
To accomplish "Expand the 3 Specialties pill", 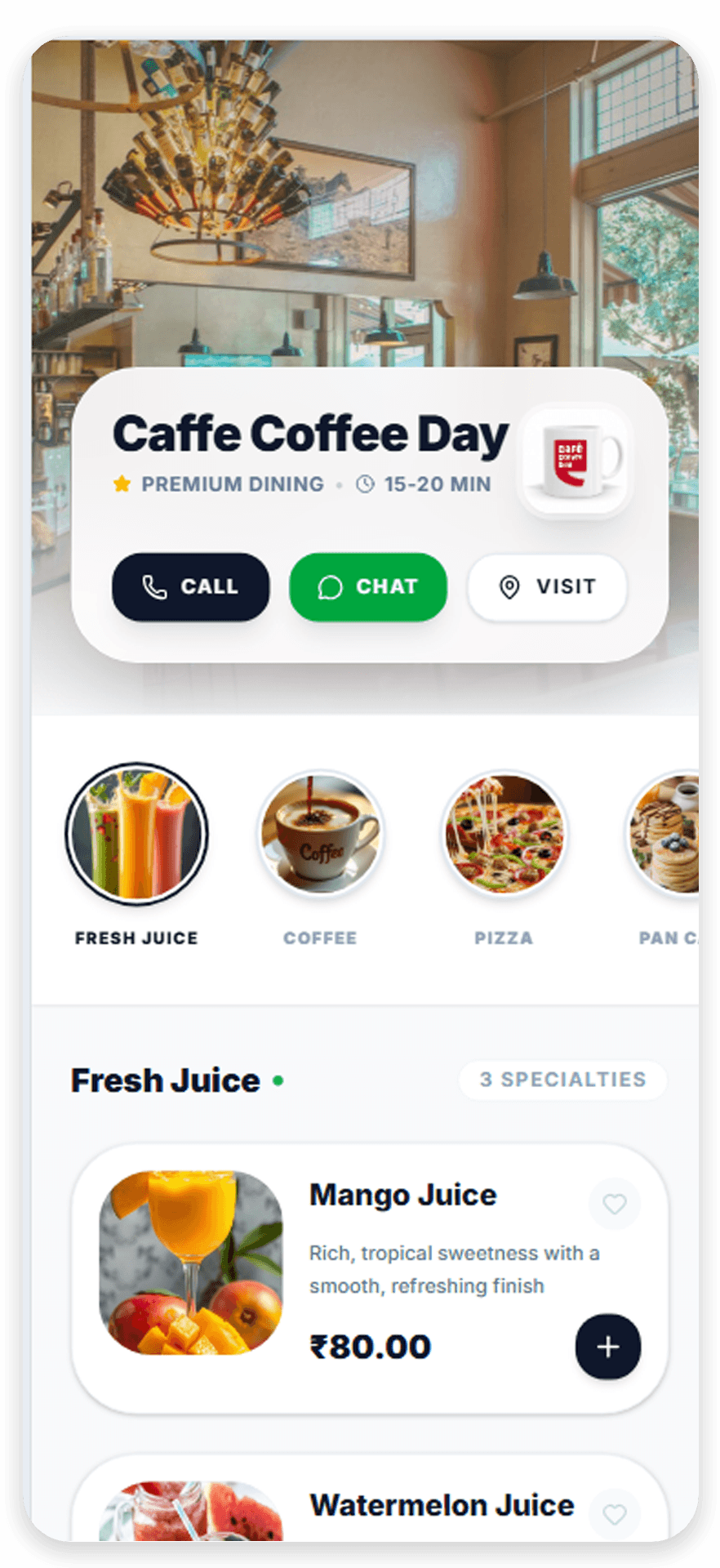I will [562, 1080].
